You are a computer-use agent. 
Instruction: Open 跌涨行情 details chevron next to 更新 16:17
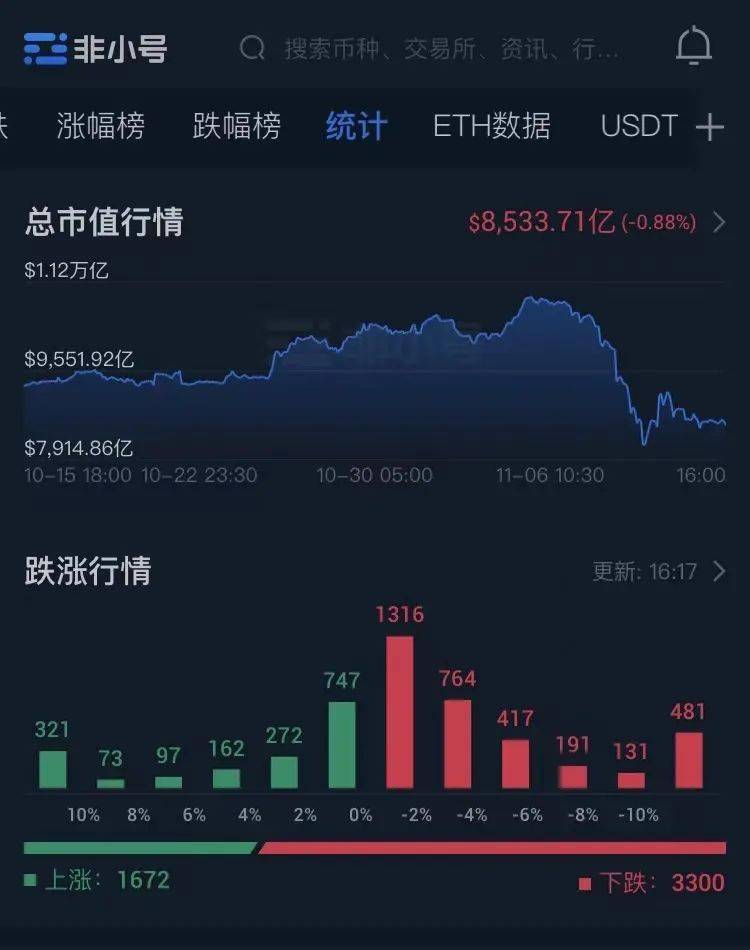[719, 572]
